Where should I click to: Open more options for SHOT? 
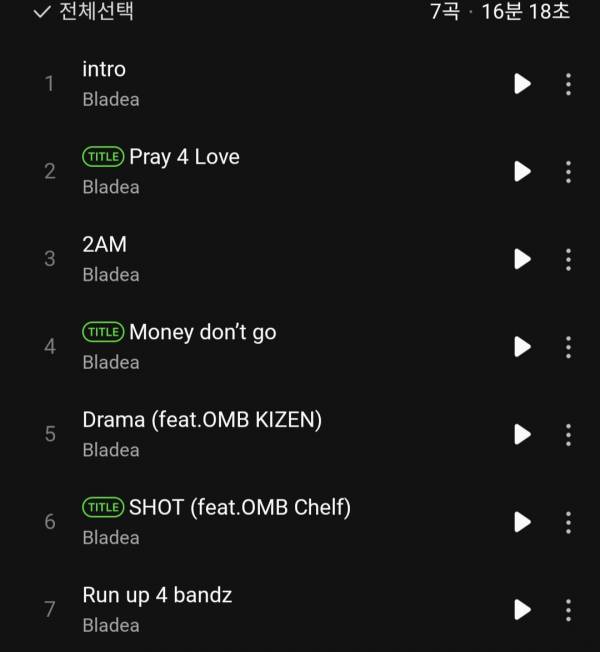568,522
